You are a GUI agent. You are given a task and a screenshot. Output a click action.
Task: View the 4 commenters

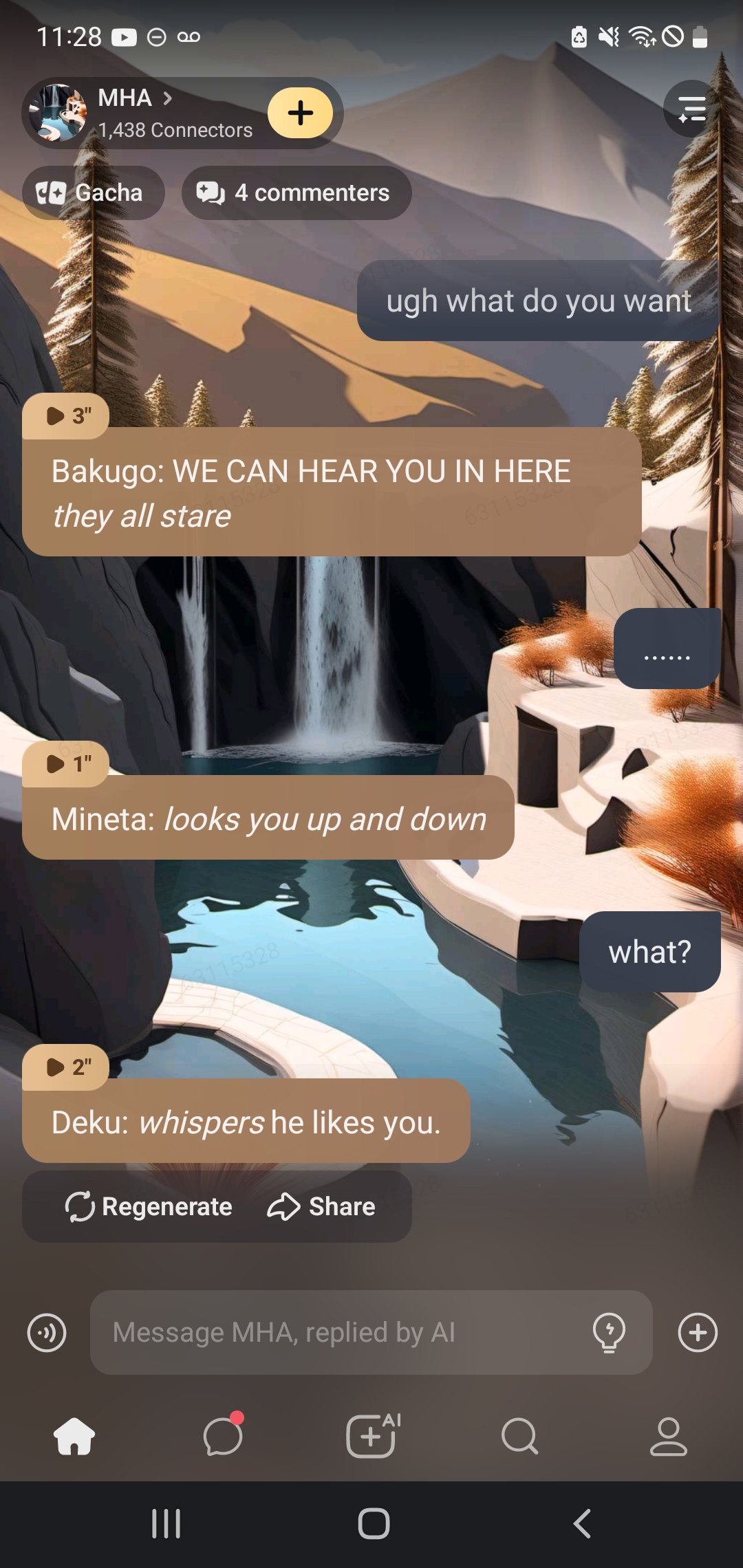click(x=297, y=193)
